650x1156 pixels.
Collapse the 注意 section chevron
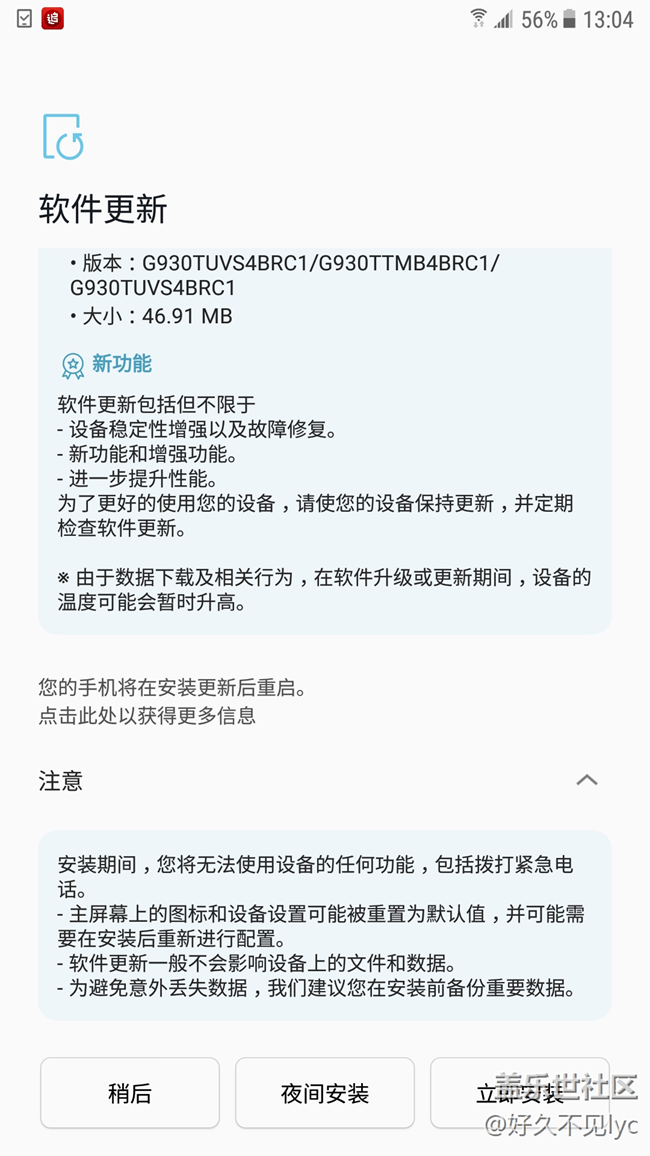coord(587,780)
